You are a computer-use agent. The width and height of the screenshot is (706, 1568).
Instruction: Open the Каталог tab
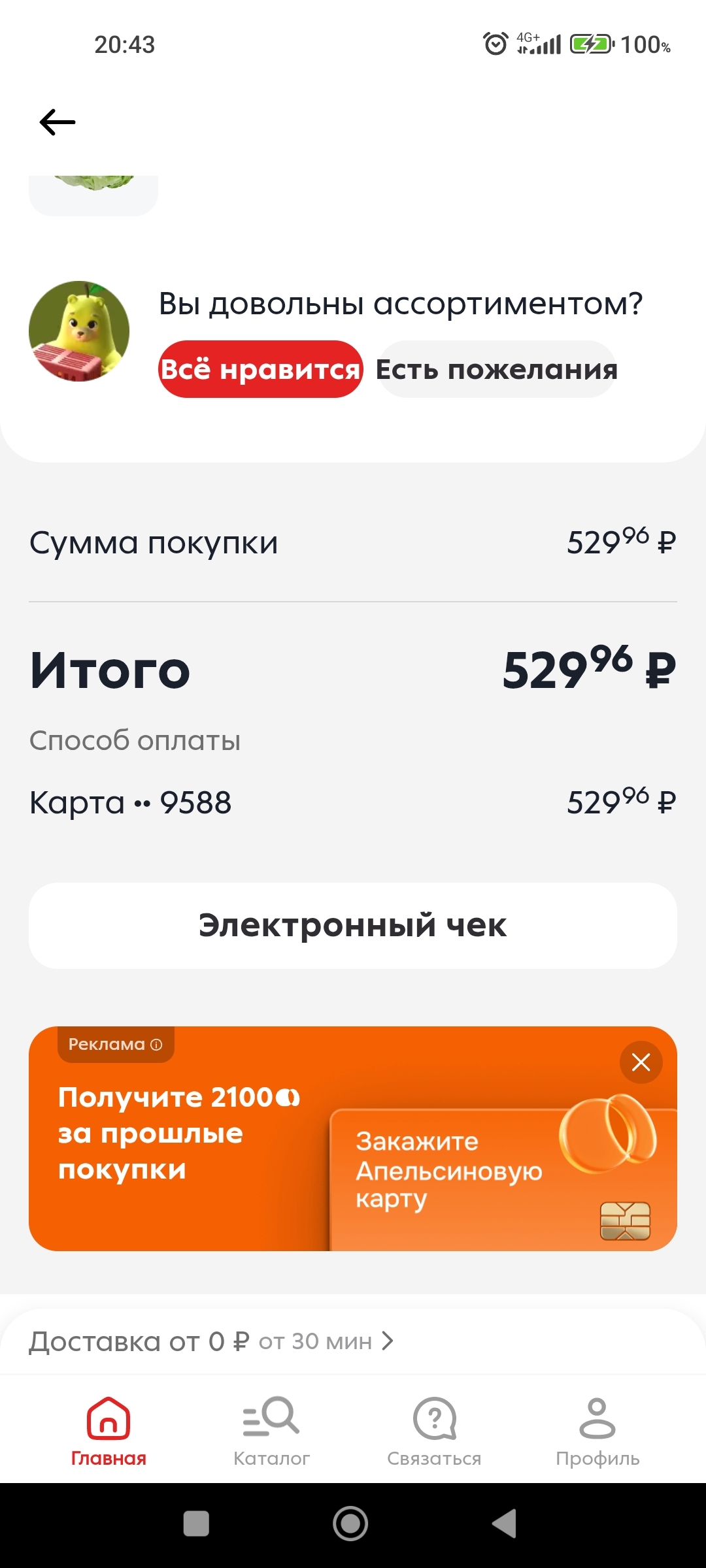[271, 1431]
